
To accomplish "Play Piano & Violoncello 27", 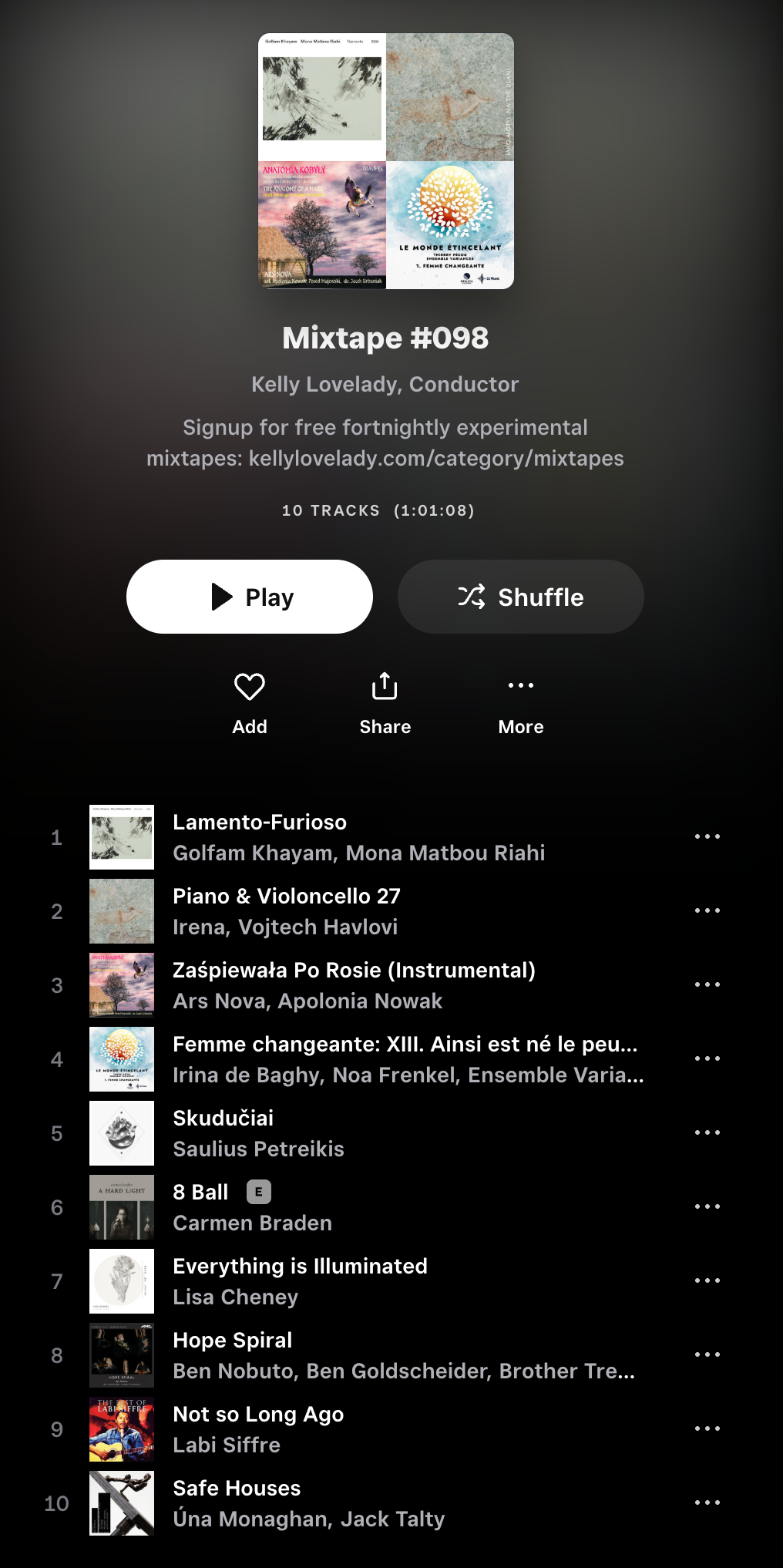I will [286, 897].
